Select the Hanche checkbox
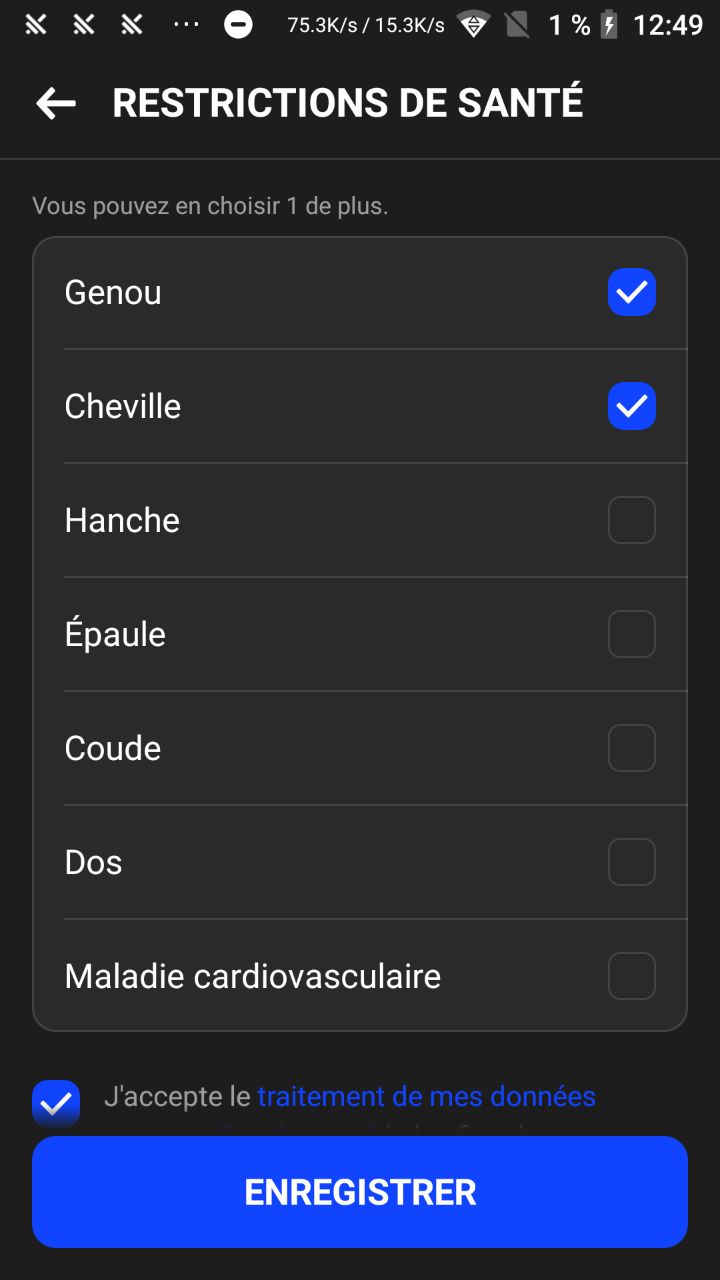The image size is (720, 1280). pyautogui.click(x=632, y=520)
